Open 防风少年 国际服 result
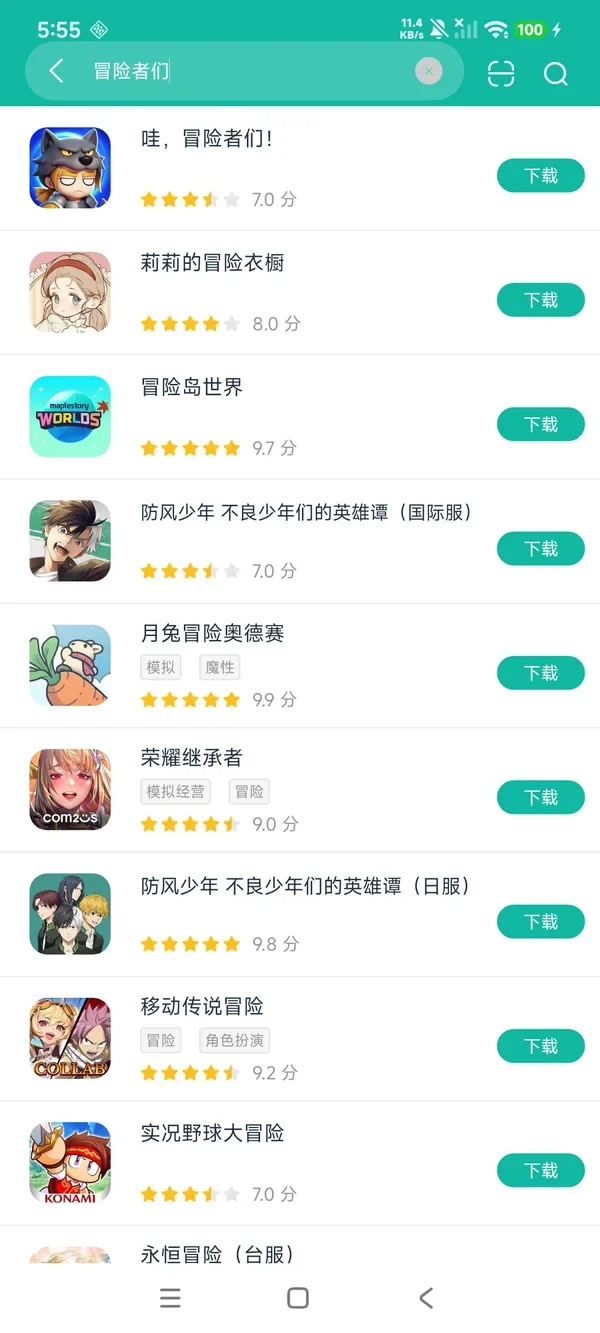 [x=300, y=541]
